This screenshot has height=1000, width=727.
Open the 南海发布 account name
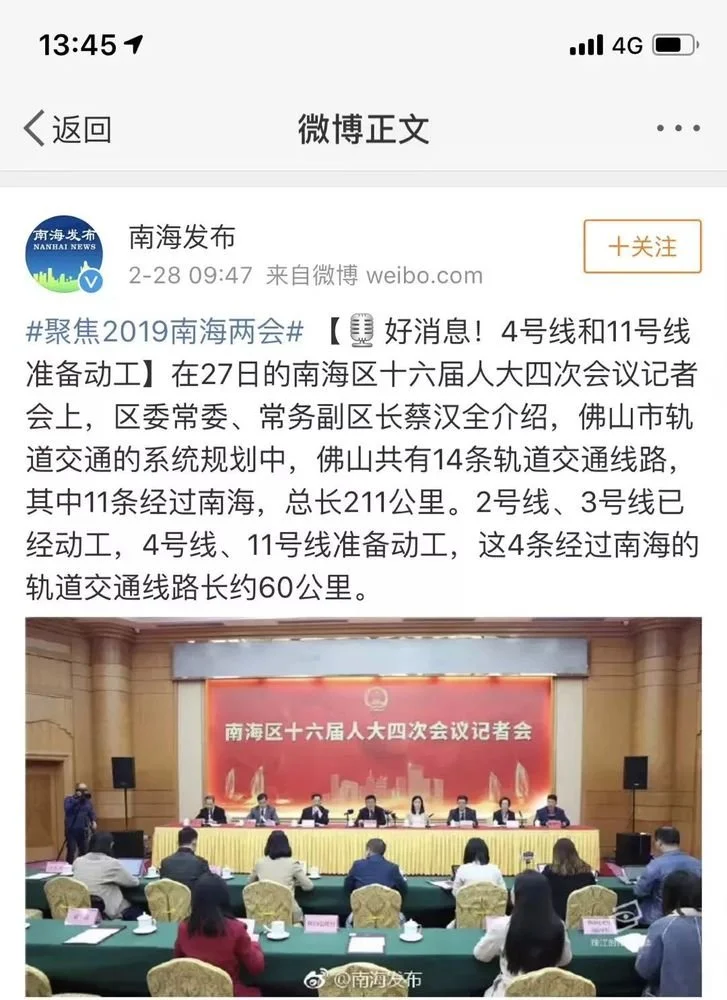click(182, 235)
